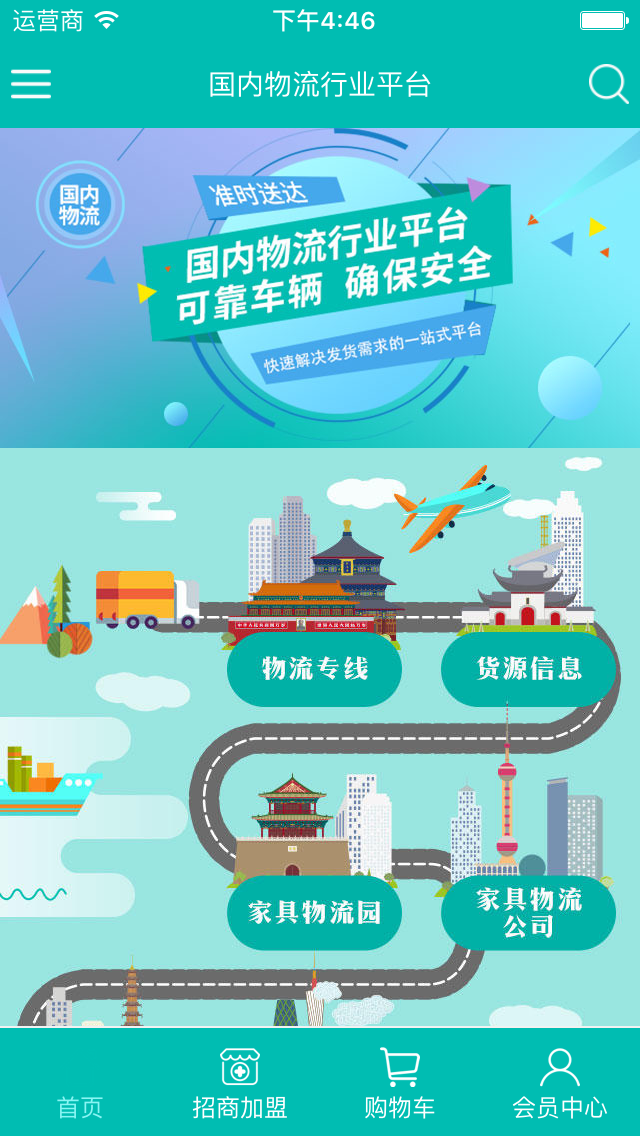
Task: Go to 家具物流园
Action: tap(315, 912)
